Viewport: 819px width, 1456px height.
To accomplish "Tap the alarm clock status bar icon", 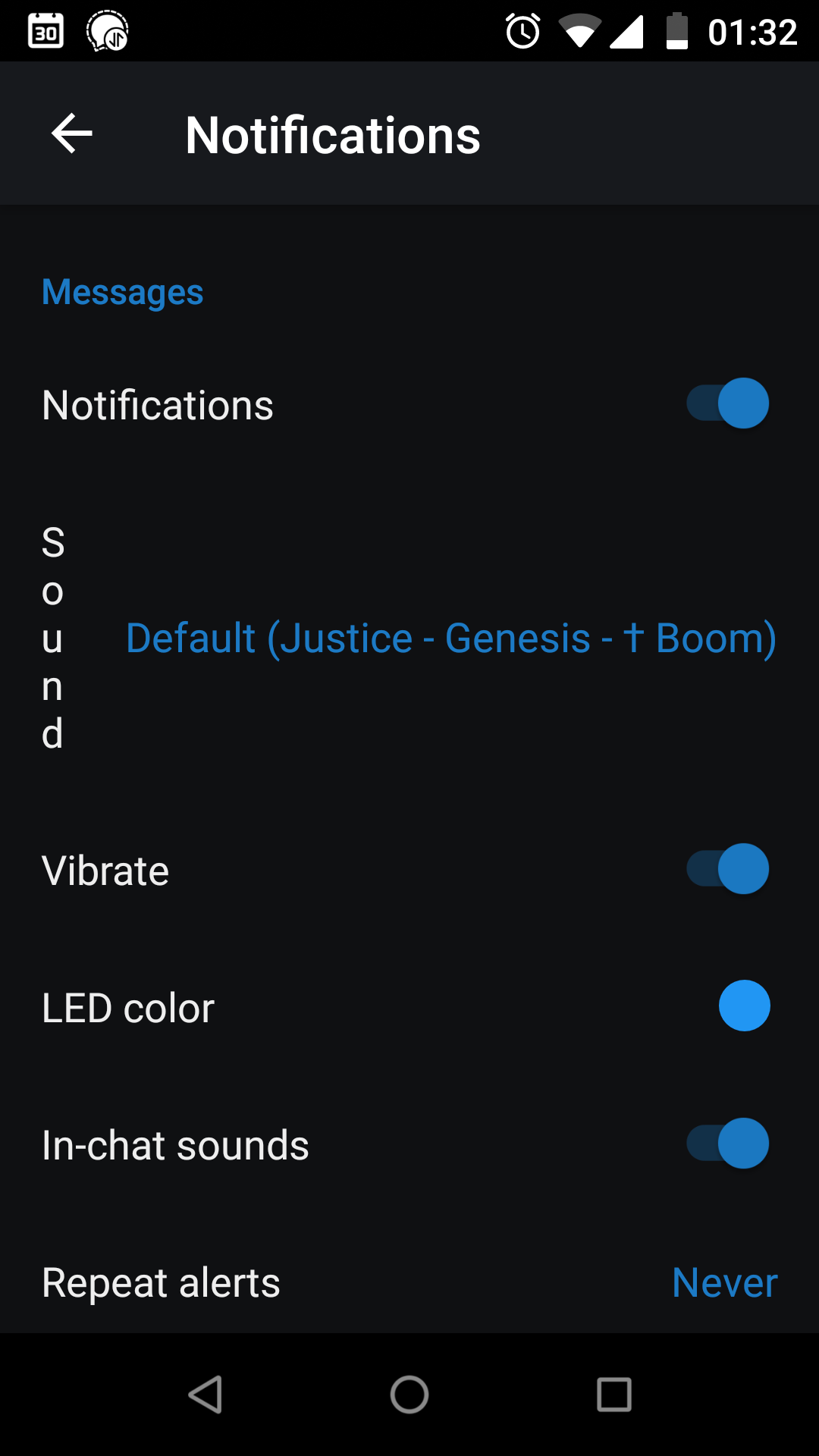I will pos(522,30).
